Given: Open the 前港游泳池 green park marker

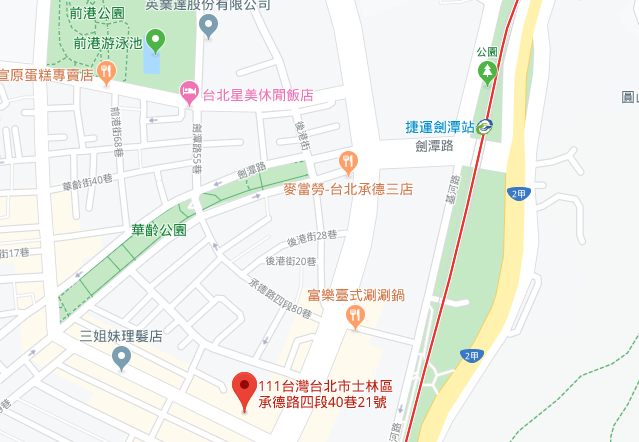Looking at the screenshot, I should coord(155,41).
